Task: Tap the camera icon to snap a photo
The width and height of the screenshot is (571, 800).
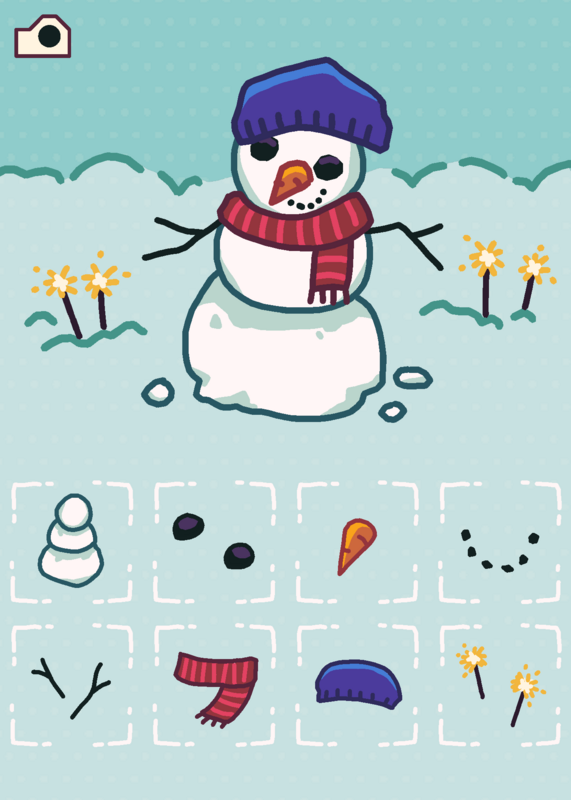Action: point(42,36)
